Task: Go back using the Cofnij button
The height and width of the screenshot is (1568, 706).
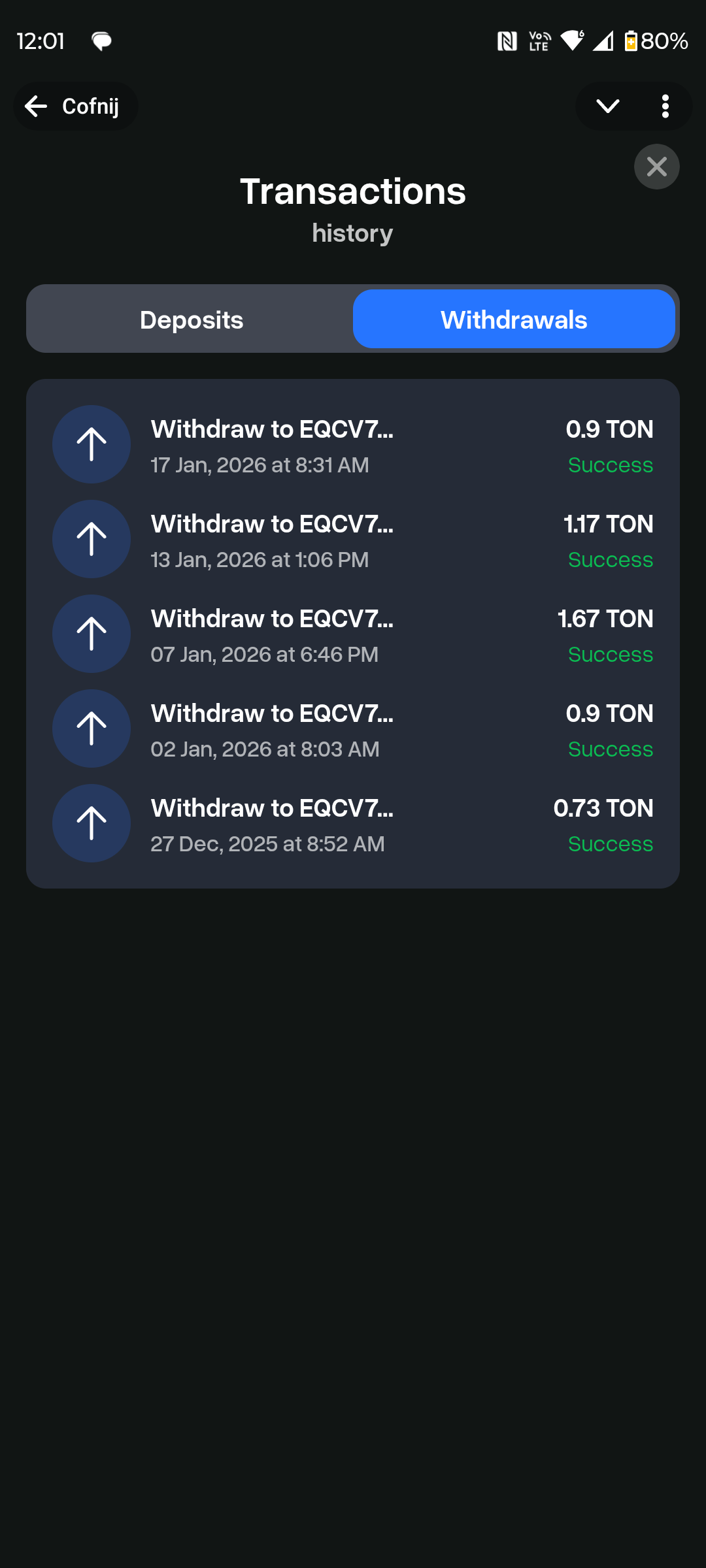Action: [75, 106]
